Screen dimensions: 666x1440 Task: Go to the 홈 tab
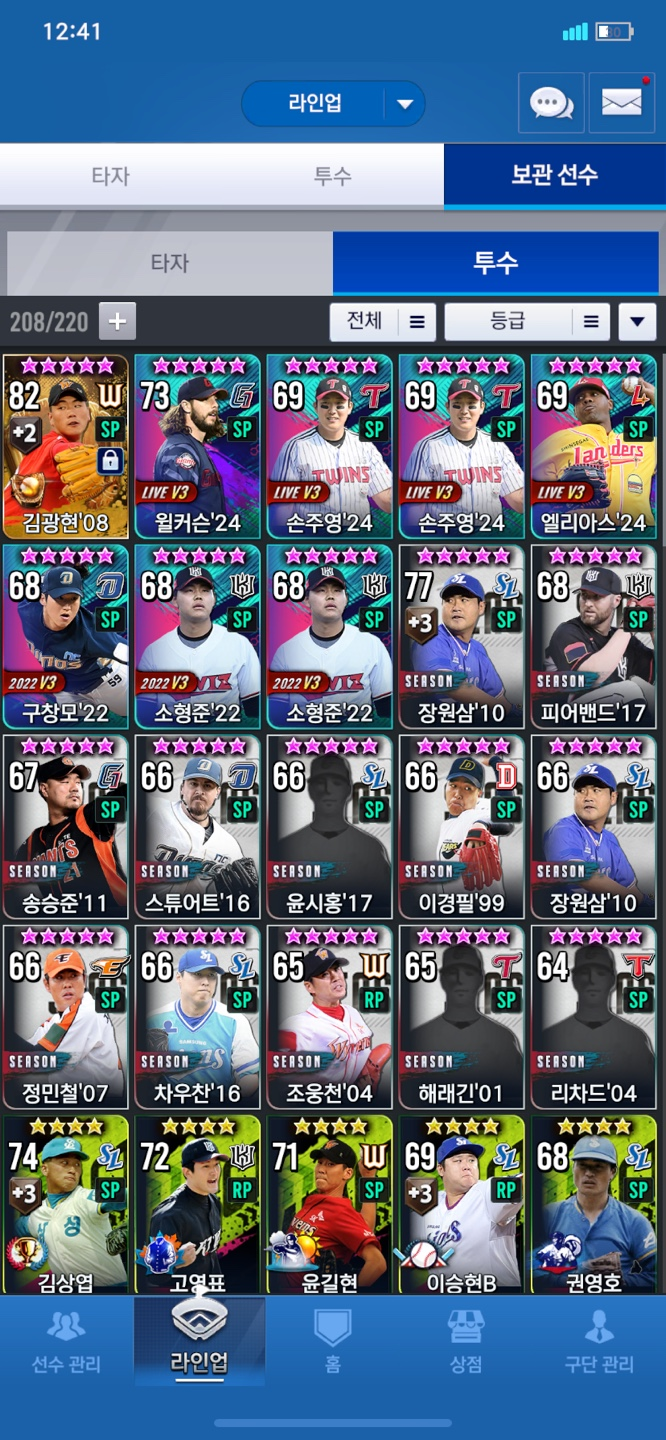click(x=332, y=1342)
